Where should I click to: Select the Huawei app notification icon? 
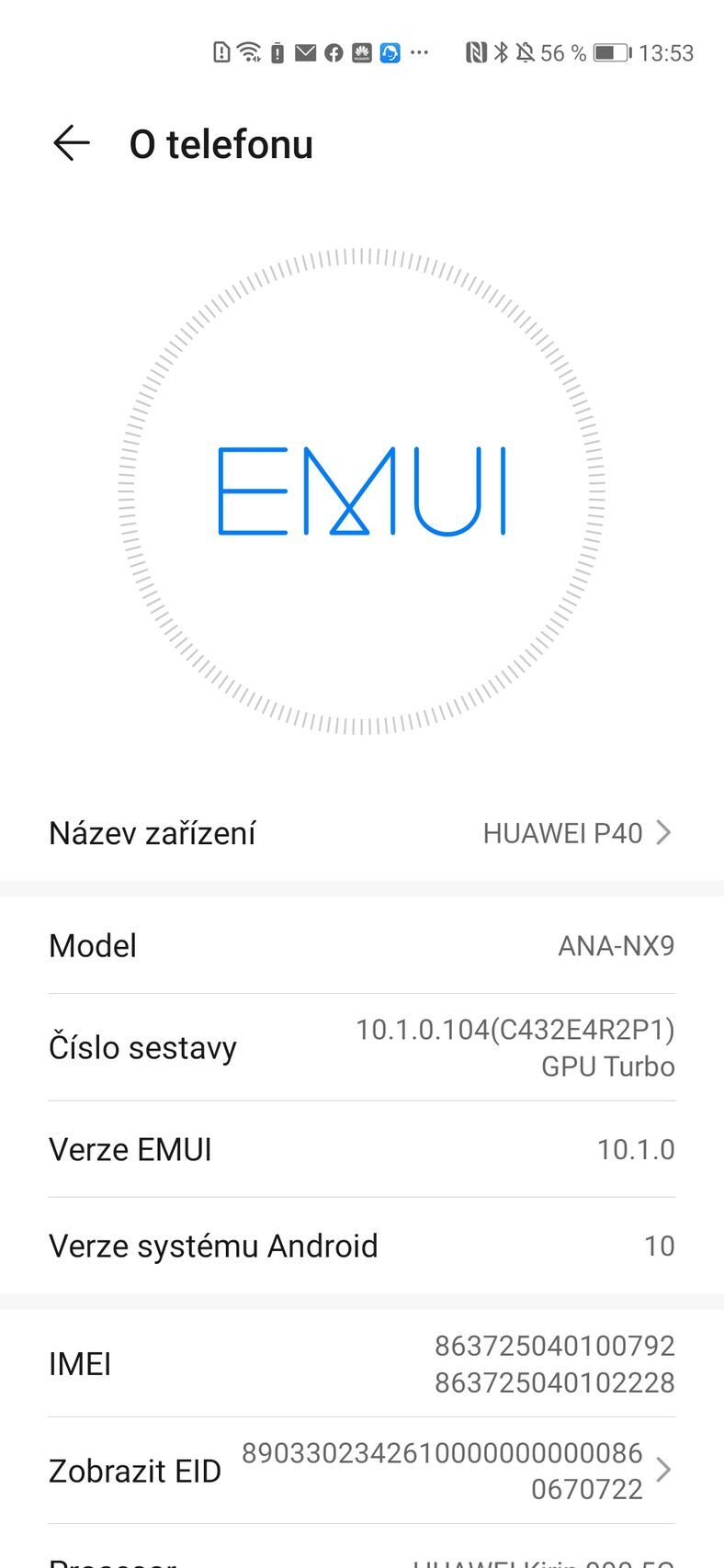[364, 52]
